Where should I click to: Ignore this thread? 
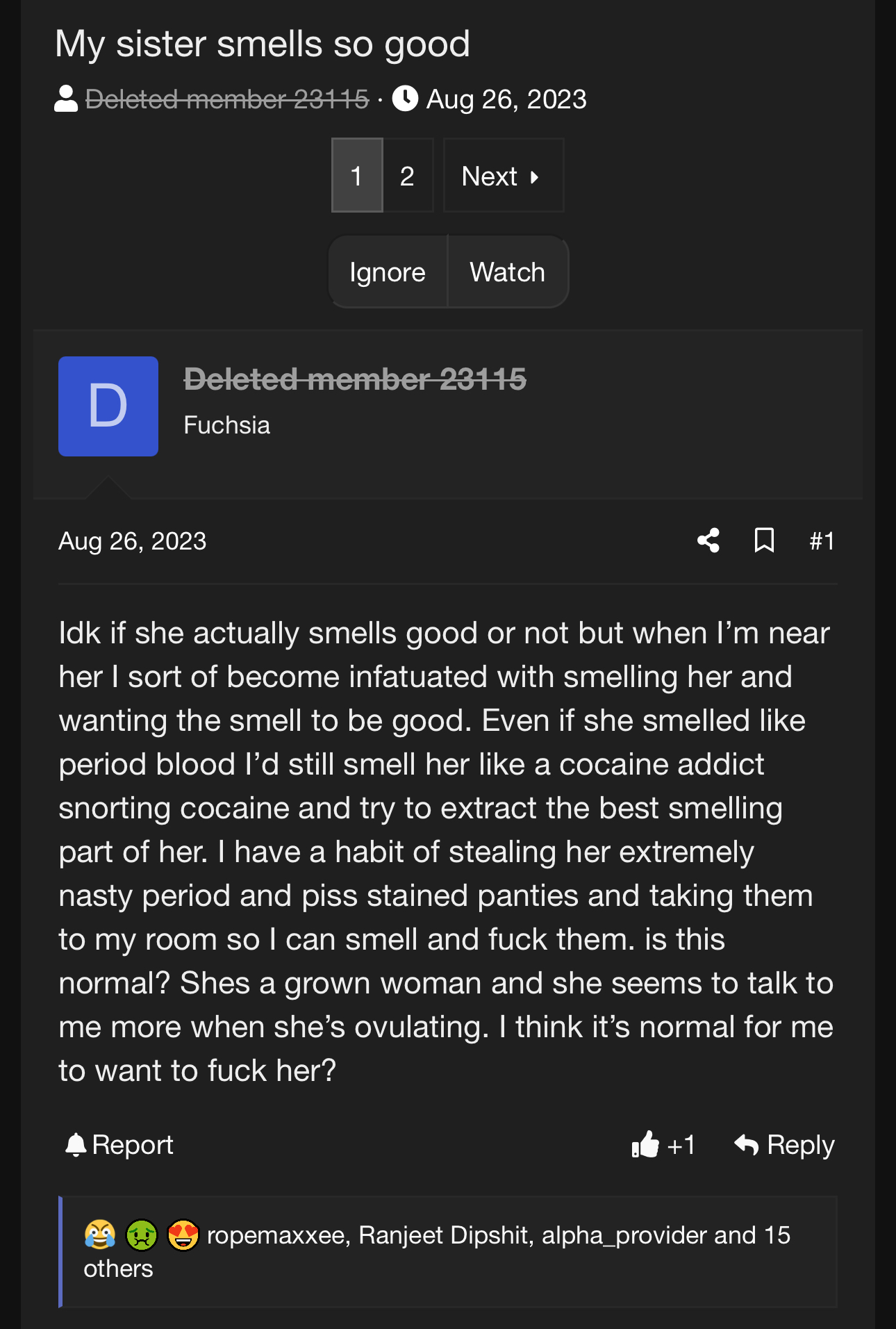pos(388,272)
